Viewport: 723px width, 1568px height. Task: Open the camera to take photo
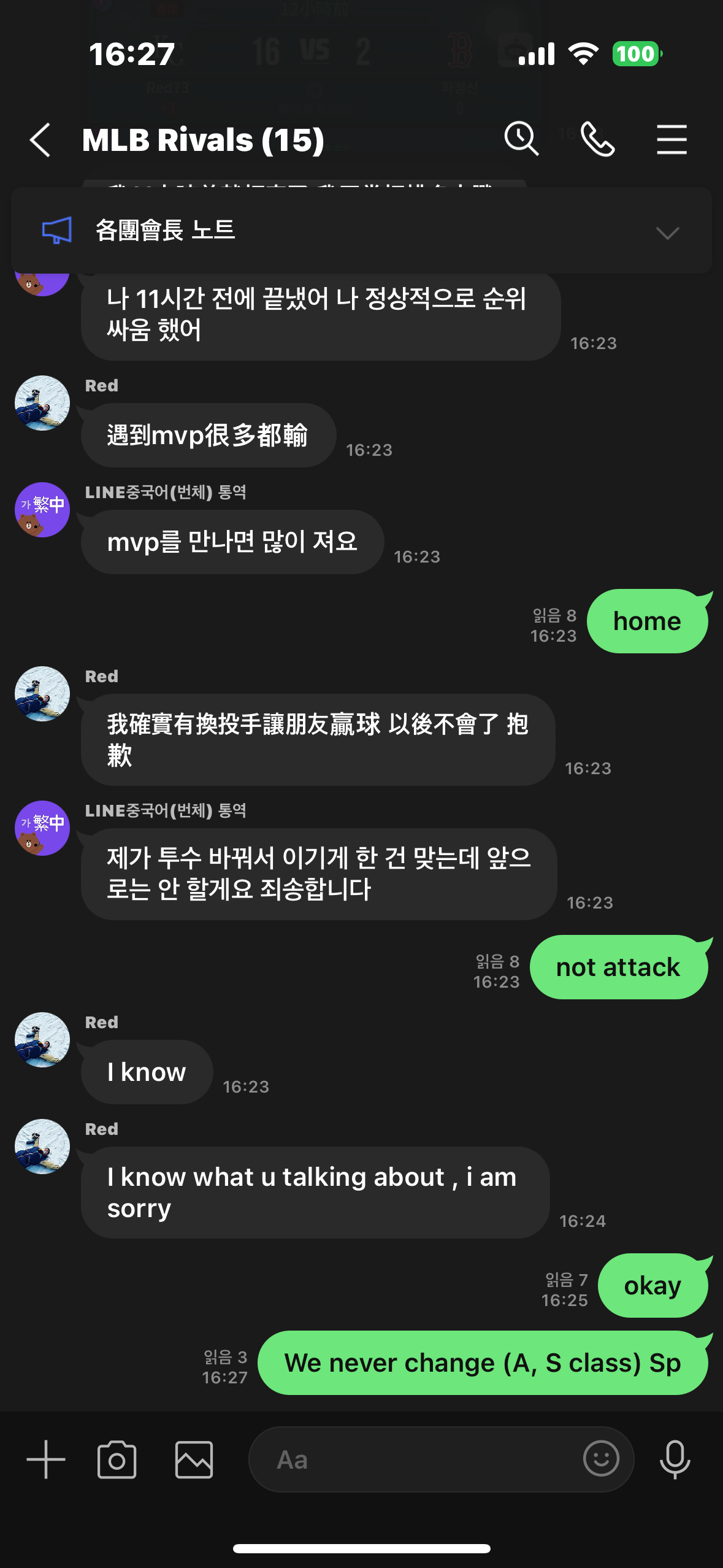click(x=117, y=1459)
